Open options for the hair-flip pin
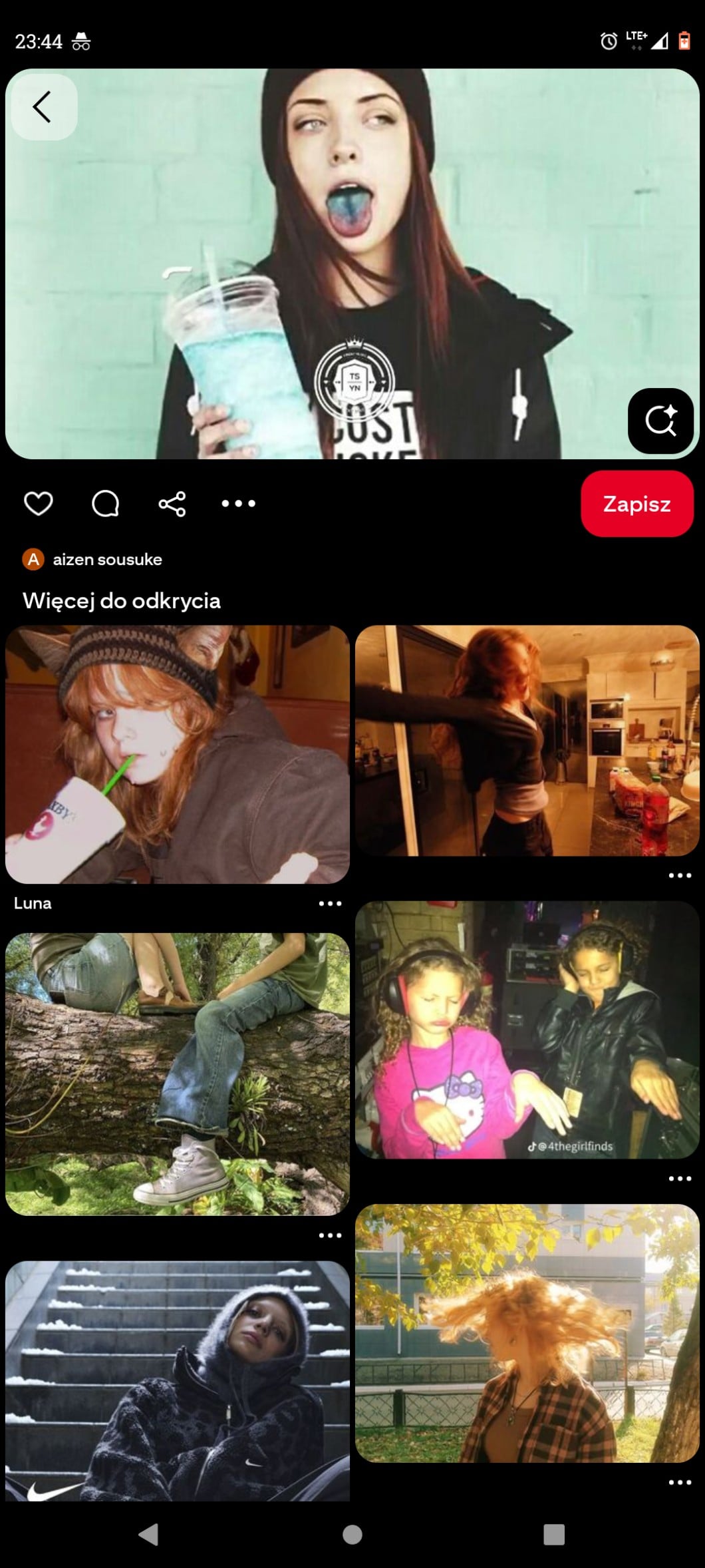Viewport: 705px width, 1568px height. tap(679, 1482)
